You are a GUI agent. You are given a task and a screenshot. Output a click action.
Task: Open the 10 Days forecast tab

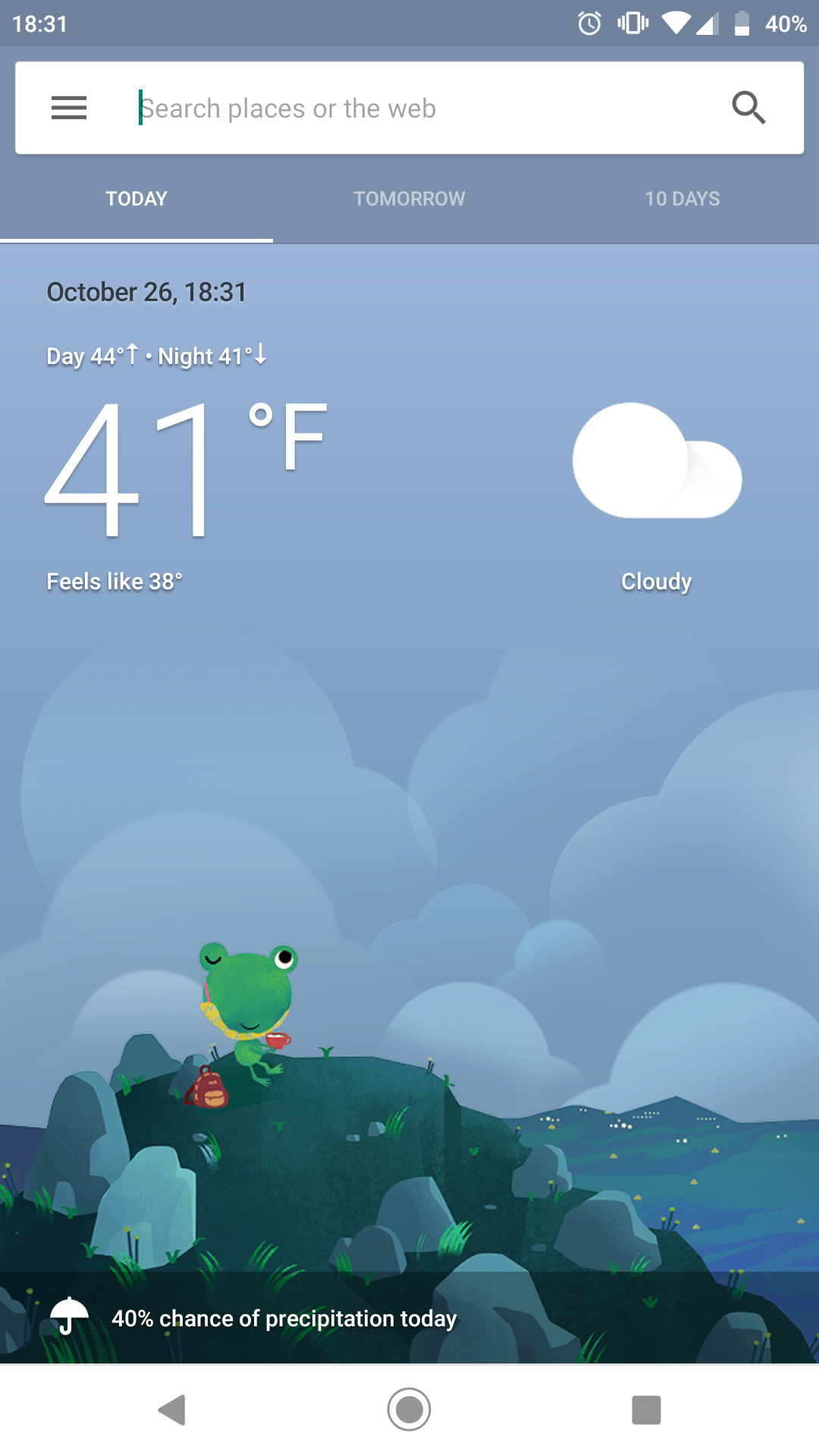(682, 199)
